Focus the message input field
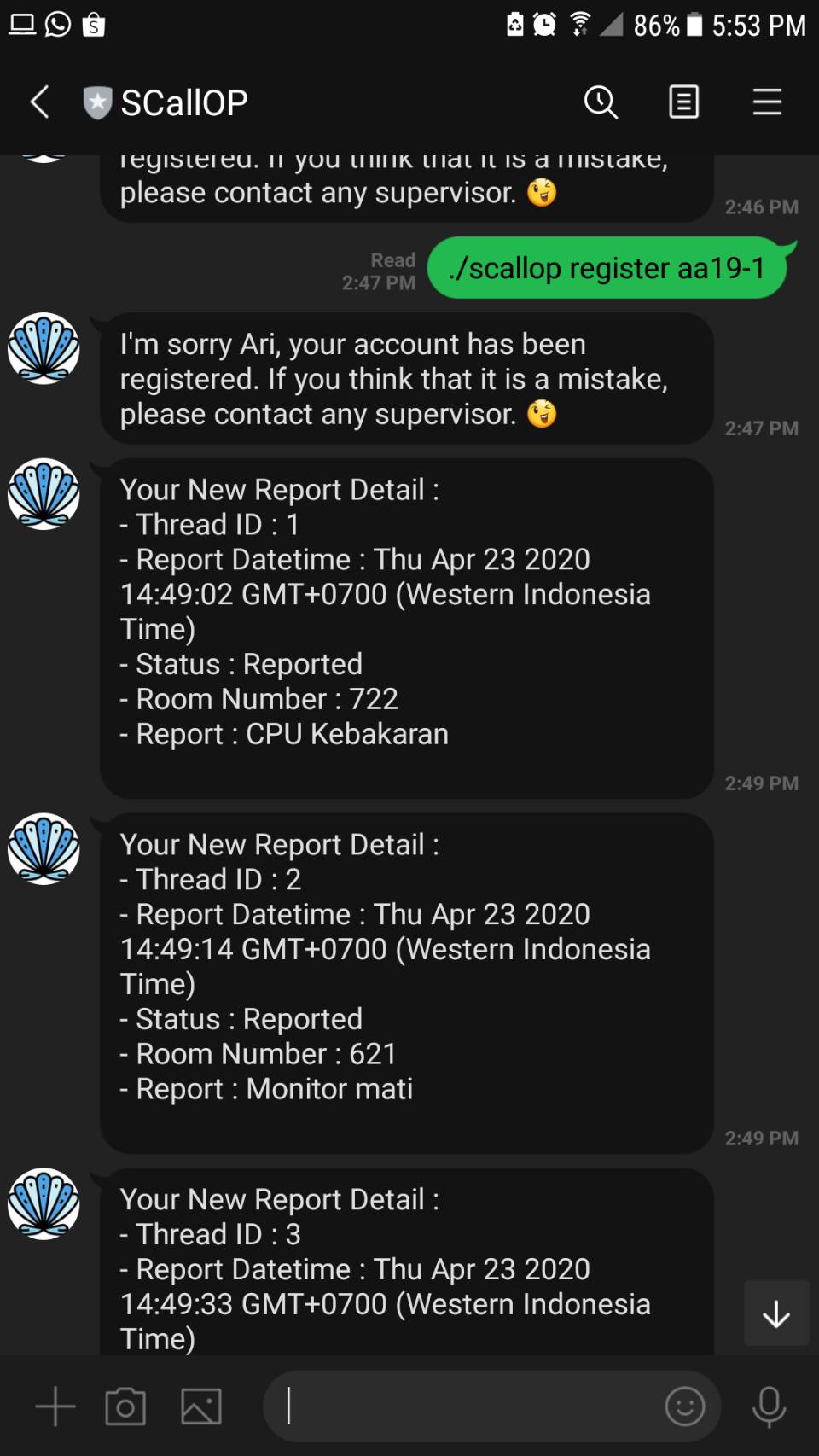This screenshot has width=819, height=1456. 461,1406
